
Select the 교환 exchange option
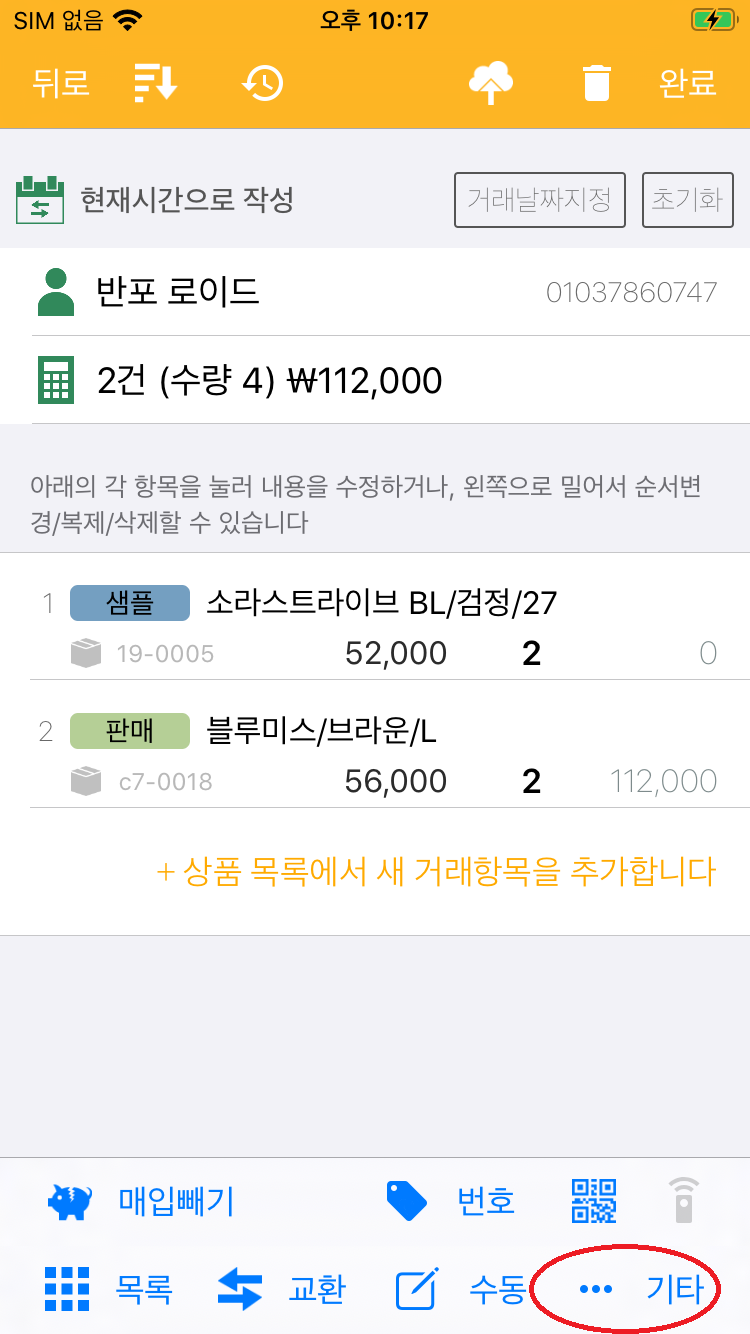[x=282, y=1289]
